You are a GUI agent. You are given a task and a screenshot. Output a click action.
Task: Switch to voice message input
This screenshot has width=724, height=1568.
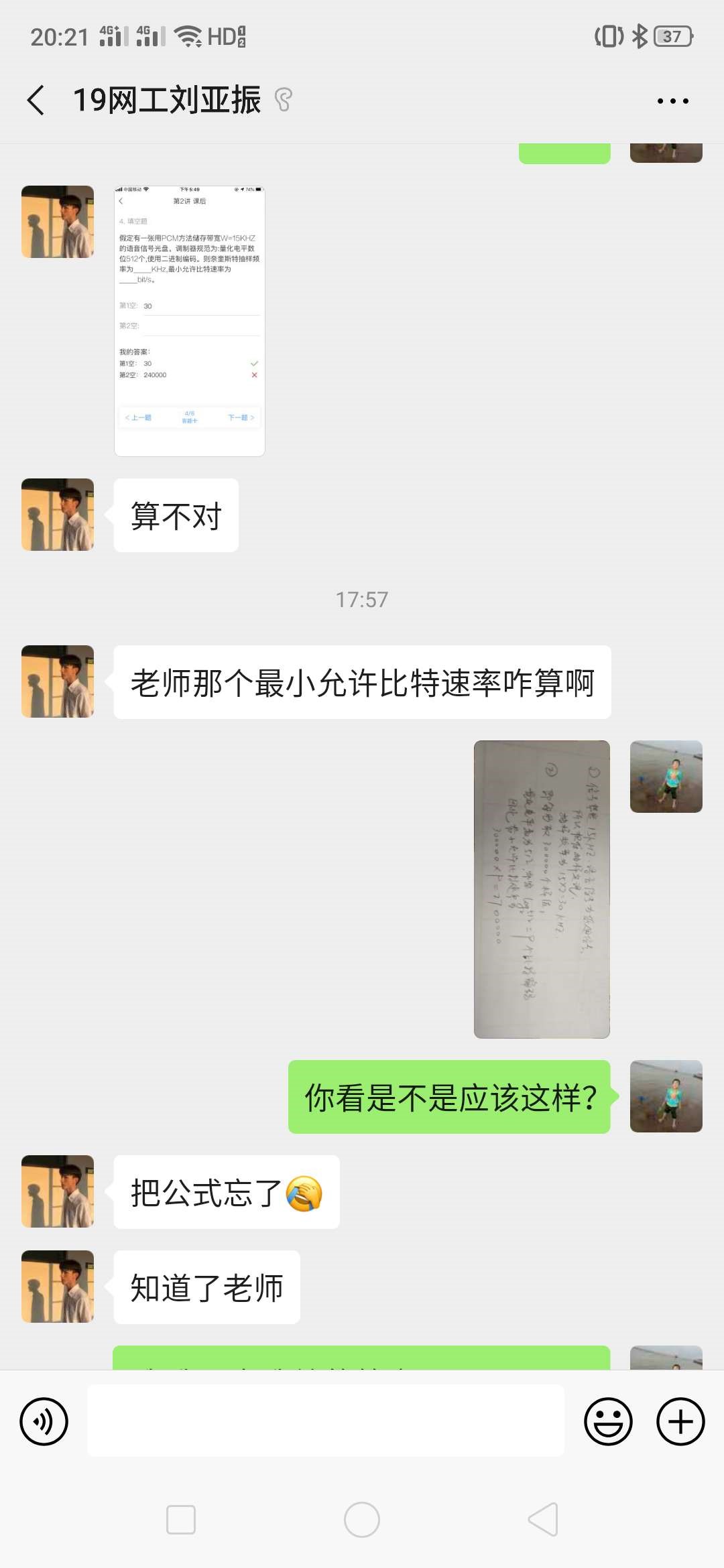(x=44, y=1421)
